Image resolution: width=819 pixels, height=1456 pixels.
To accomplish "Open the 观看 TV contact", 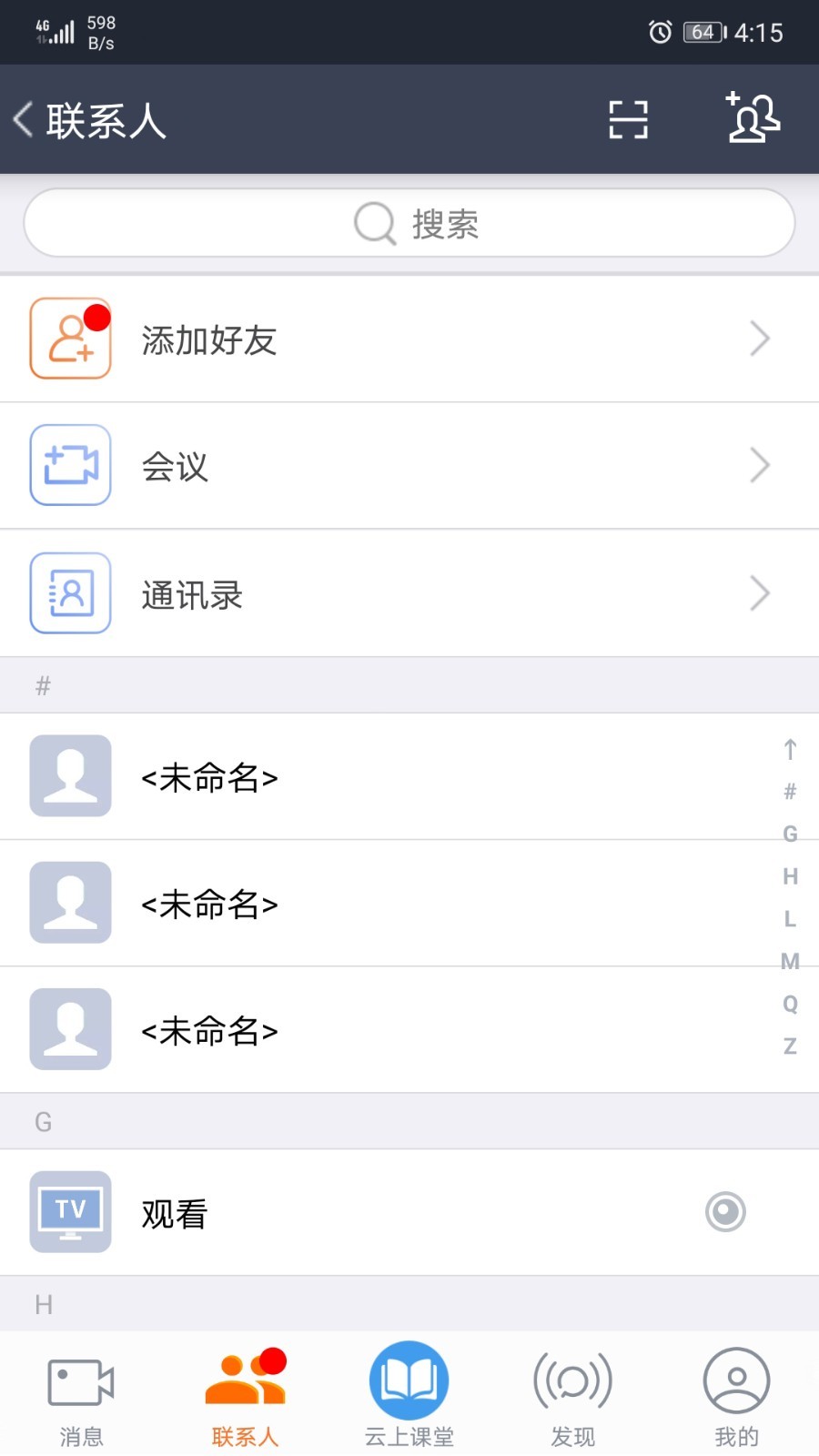I will click(x=364, y=1213).
